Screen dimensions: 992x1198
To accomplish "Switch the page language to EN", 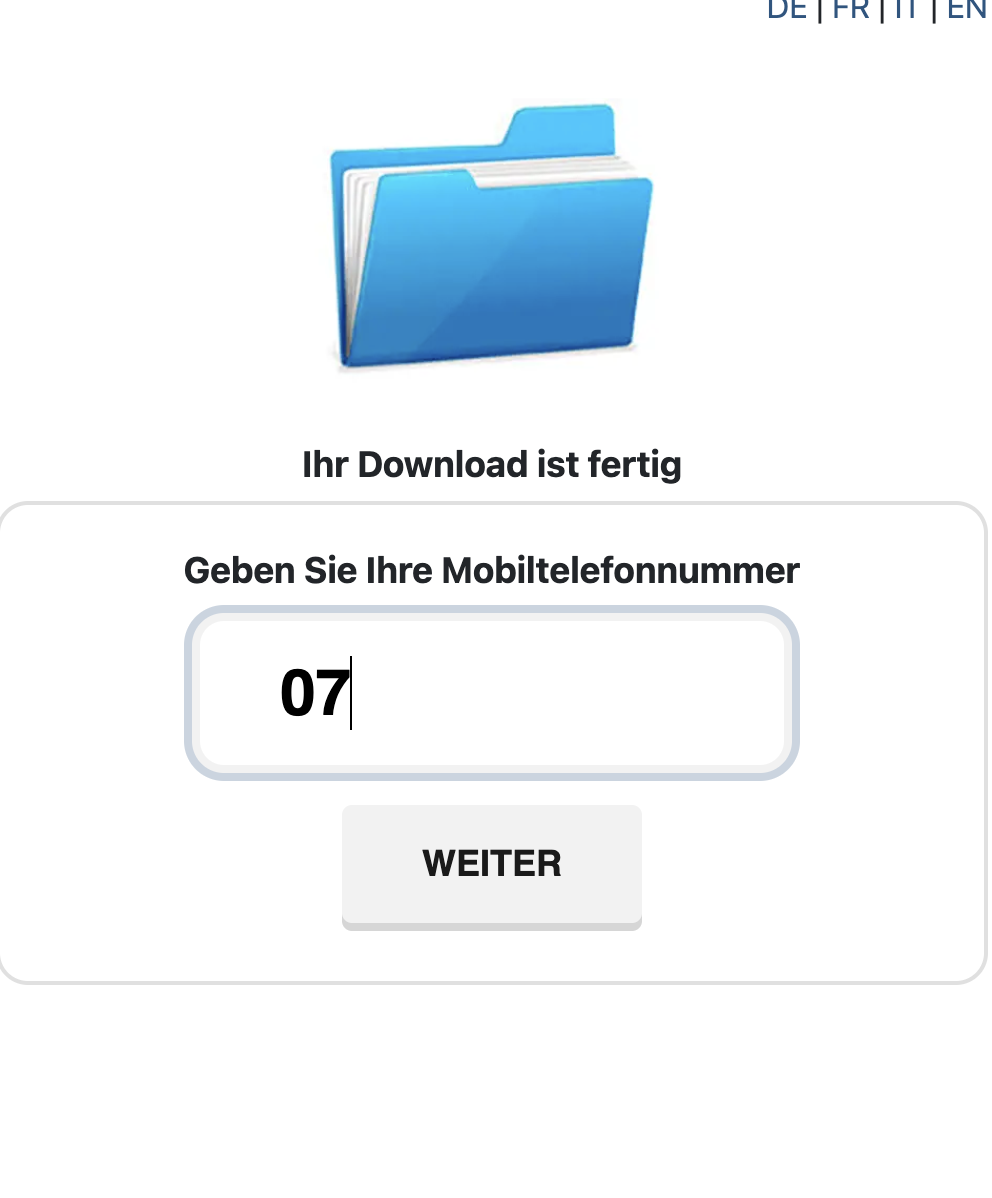I will coord(966,9).
